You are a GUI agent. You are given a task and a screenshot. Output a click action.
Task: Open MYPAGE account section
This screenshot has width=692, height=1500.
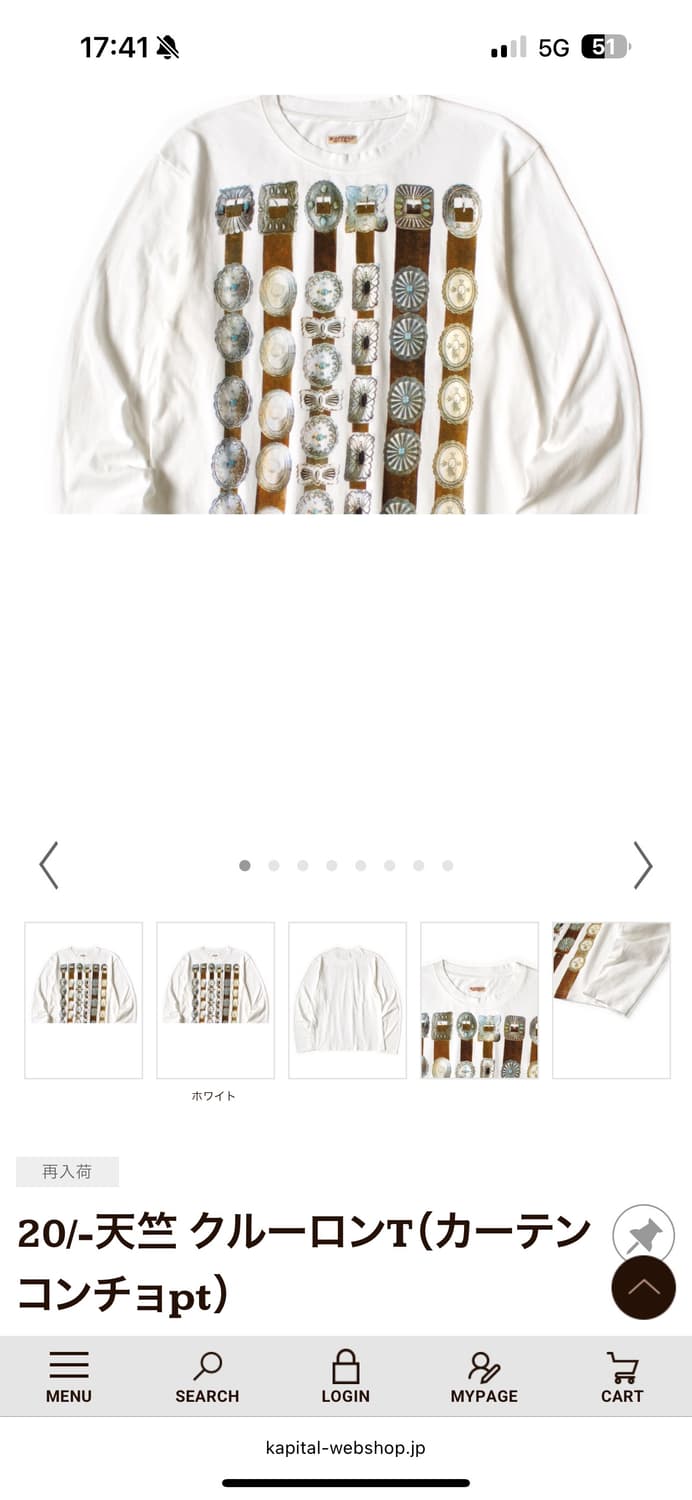pyautogui.click(x=484, y=1377)
